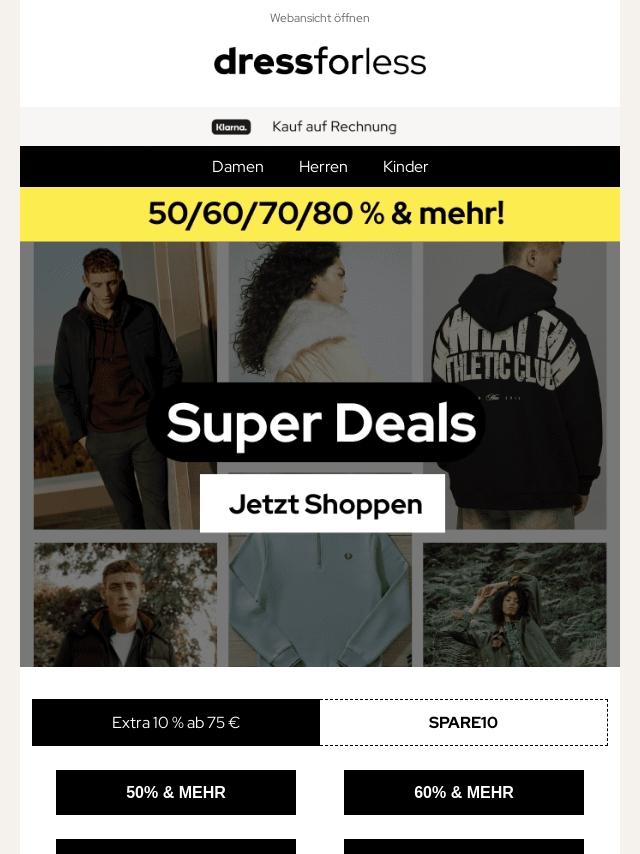Open the Kinder category

pos(405,167)
